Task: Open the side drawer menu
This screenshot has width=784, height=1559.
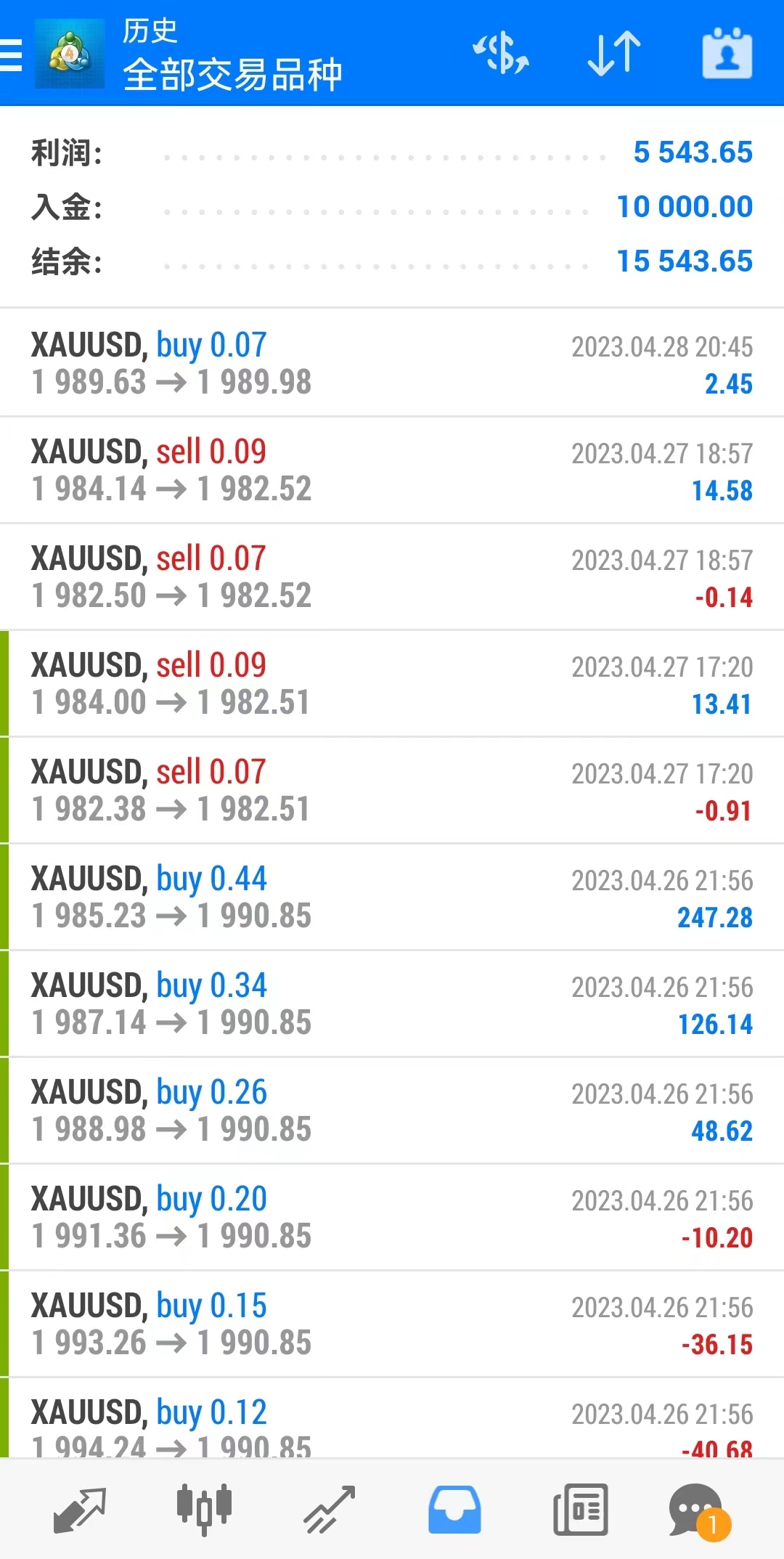Action: coord(12,54)
